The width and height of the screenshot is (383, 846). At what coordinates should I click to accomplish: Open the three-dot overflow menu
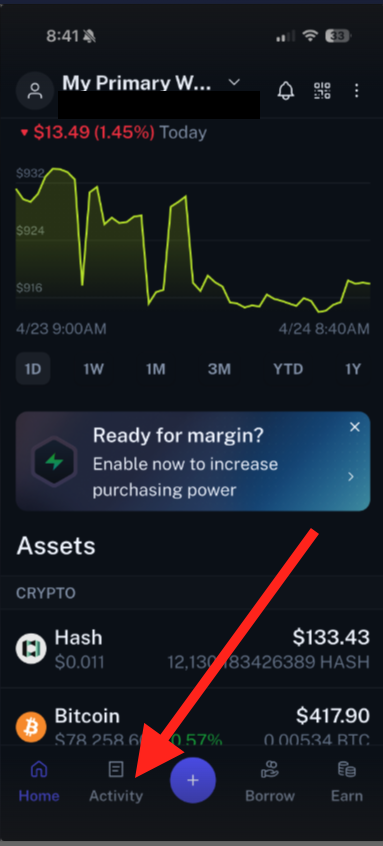click(357, 91)
